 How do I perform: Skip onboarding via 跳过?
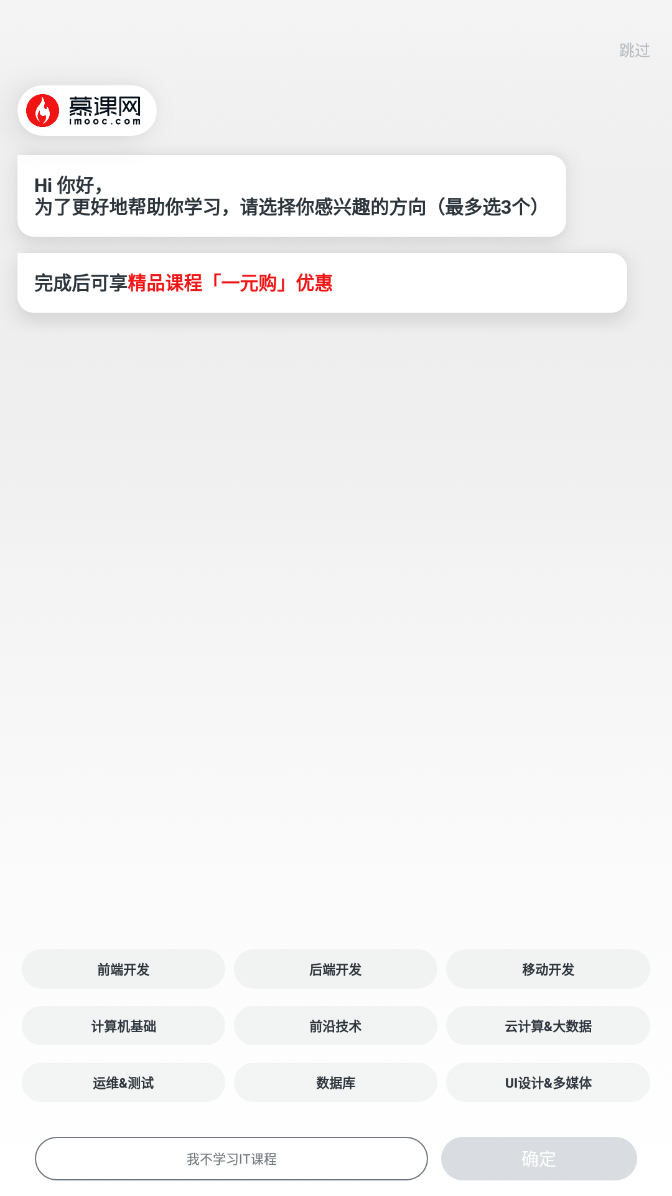coord(634,50)
